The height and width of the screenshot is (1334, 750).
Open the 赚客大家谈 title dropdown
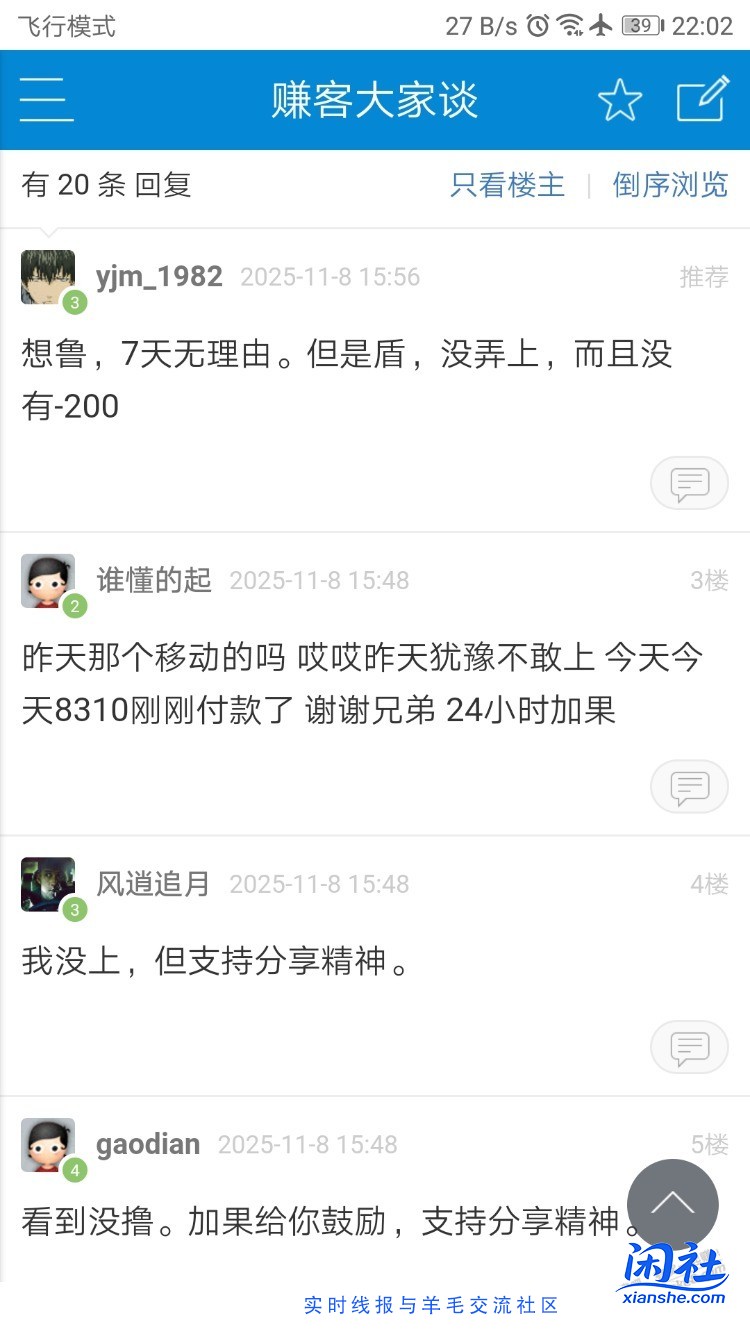click(x=375, y=100)
